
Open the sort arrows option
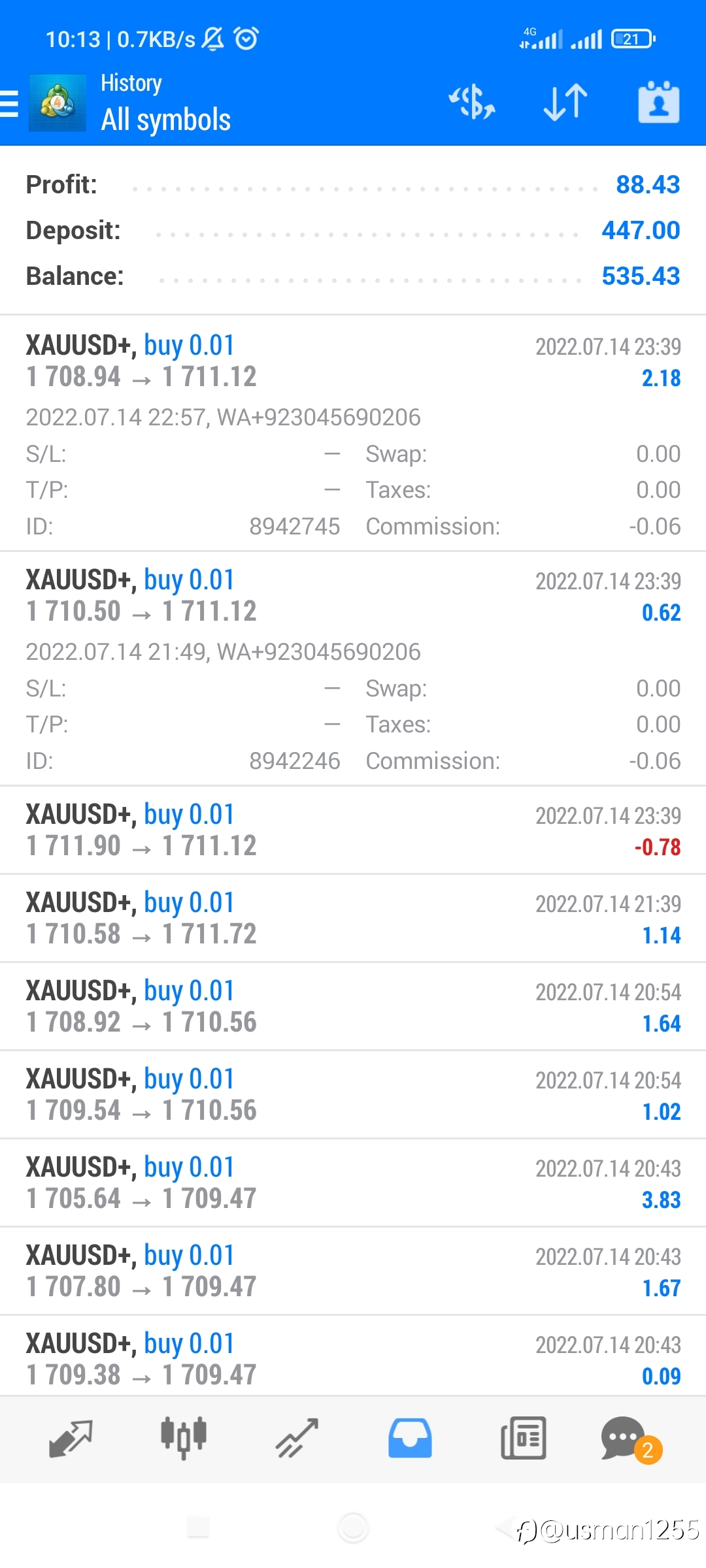click(565, 103)
